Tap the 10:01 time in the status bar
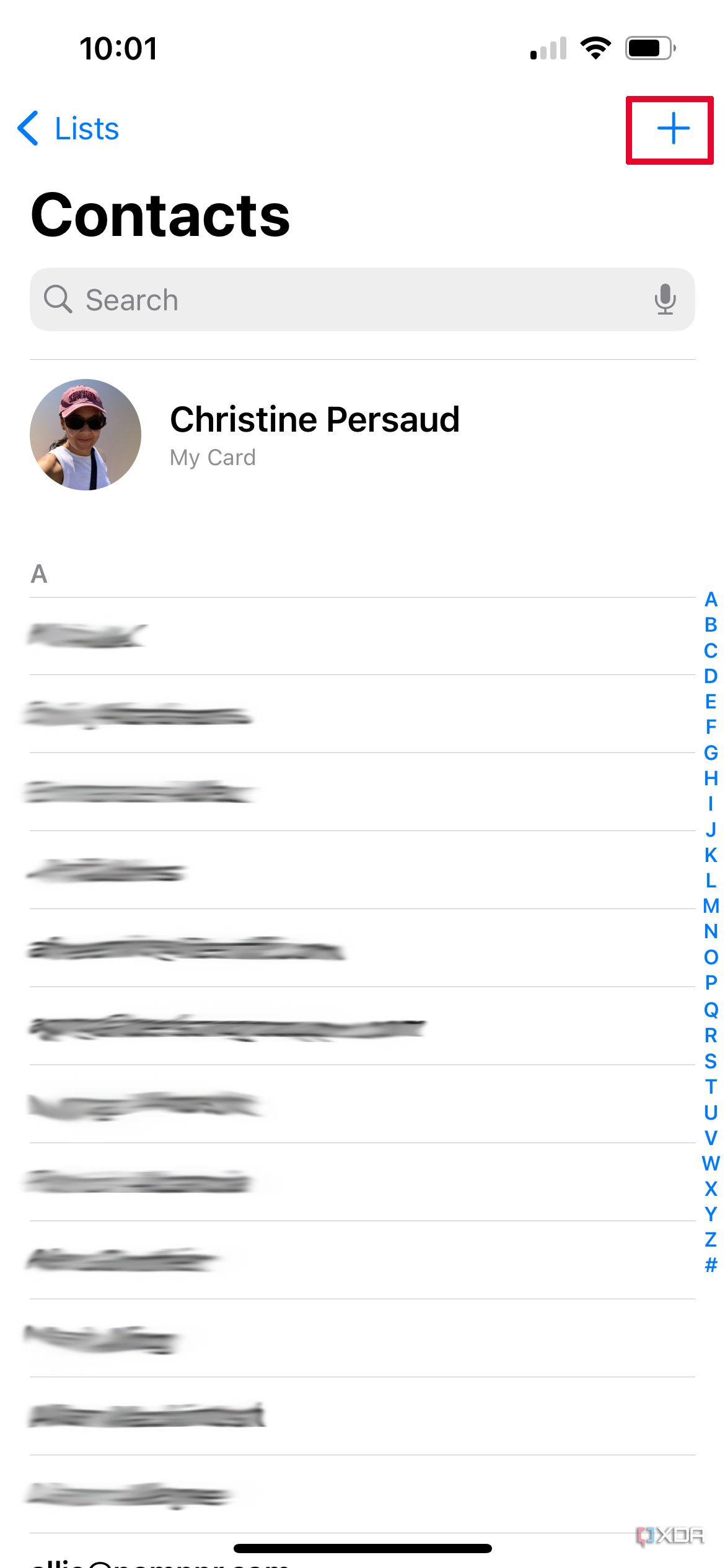 tap(118, 49)
